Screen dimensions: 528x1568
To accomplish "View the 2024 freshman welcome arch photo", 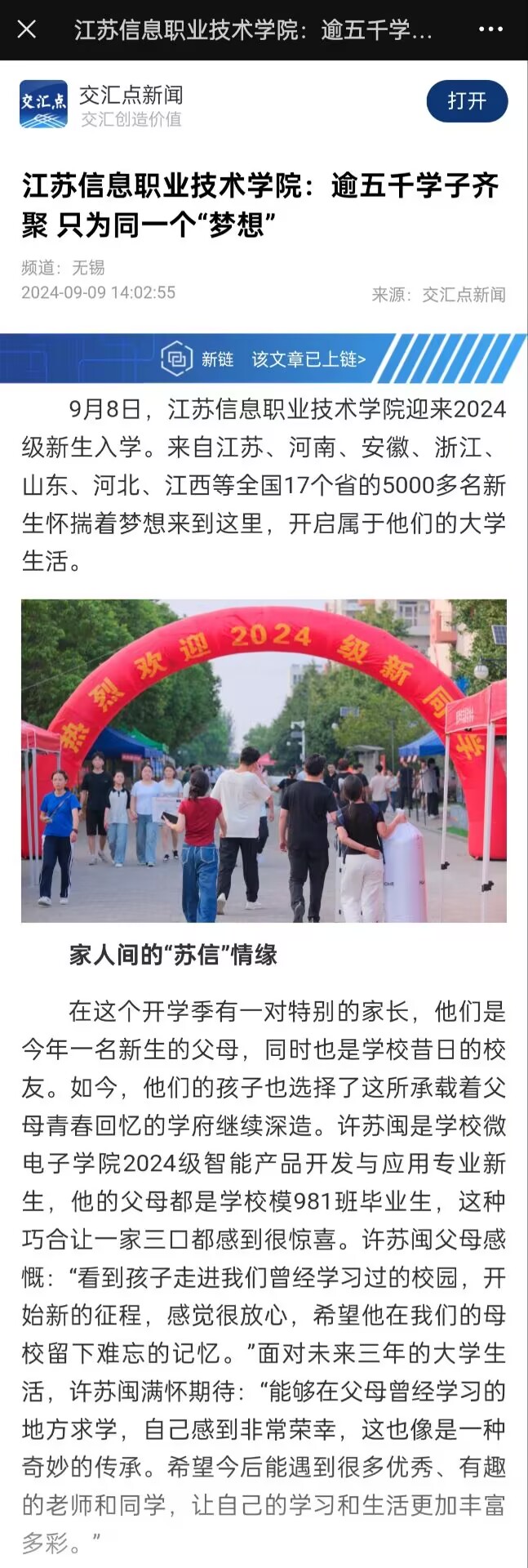I will coord(264,760).
